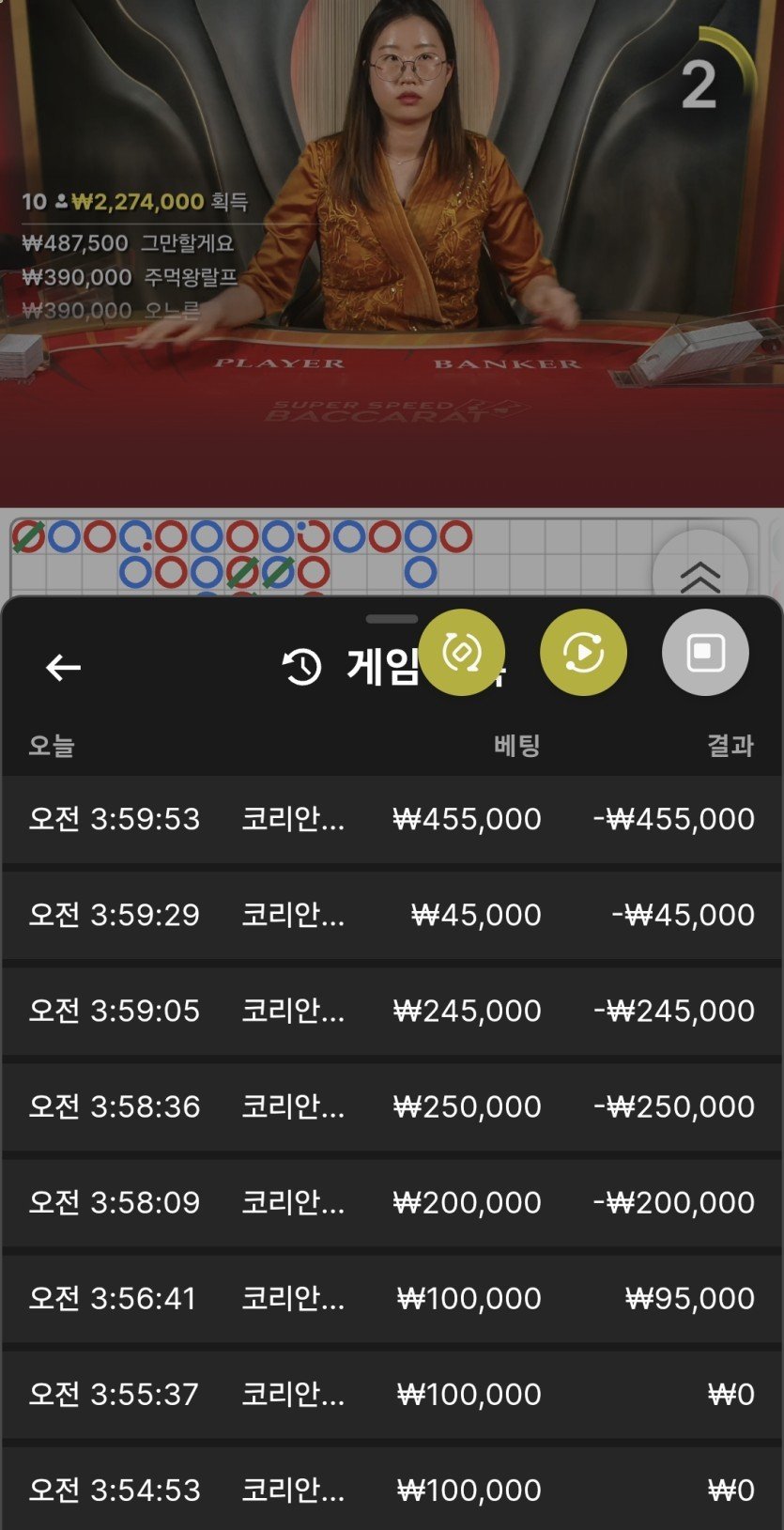784x1530 pixels.
Task: Open the 3:59:53 bet record of ₩455,000
Action: [x=392, y=819]
